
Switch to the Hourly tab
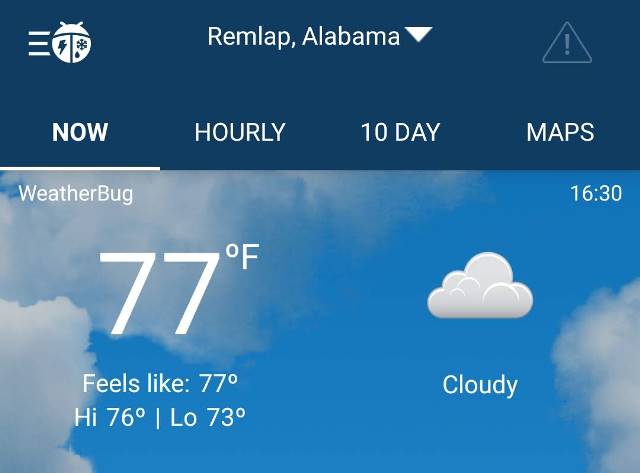click(x=240, y=132)
